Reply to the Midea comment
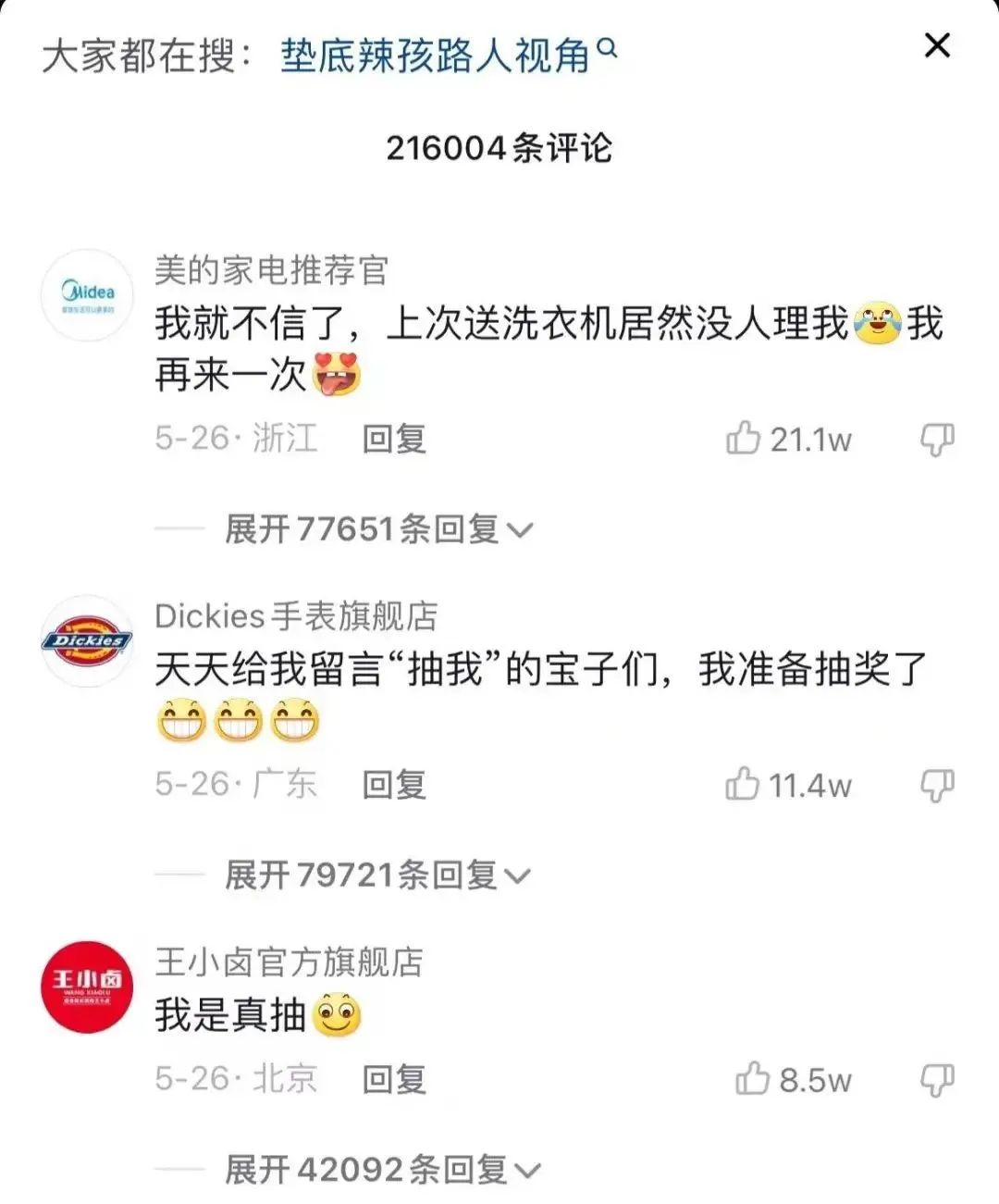The width and height of the screenshot is (999, 1204). point(395,441)
